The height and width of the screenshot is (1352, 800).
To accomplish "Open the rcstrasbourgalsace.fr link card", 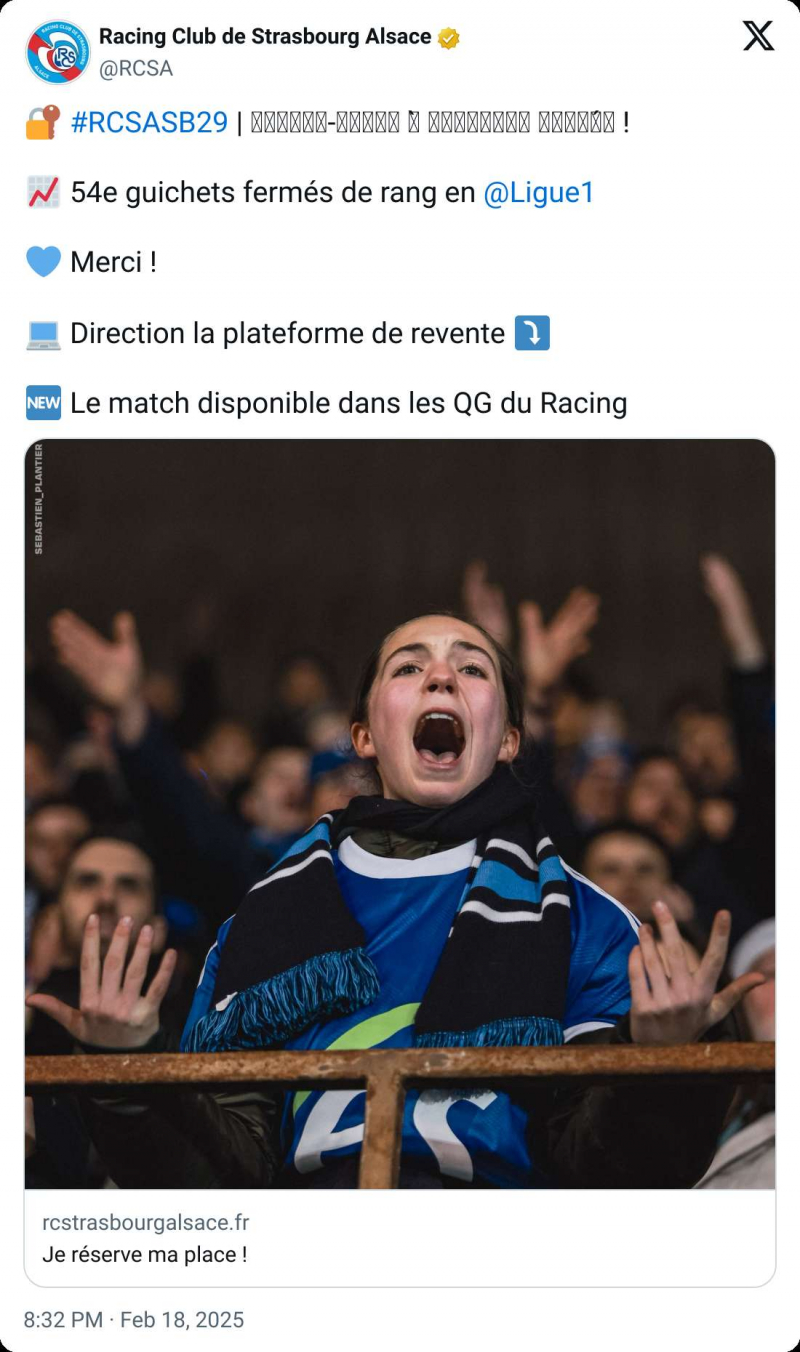I will pyautogui.click(x=400, y=1237).
